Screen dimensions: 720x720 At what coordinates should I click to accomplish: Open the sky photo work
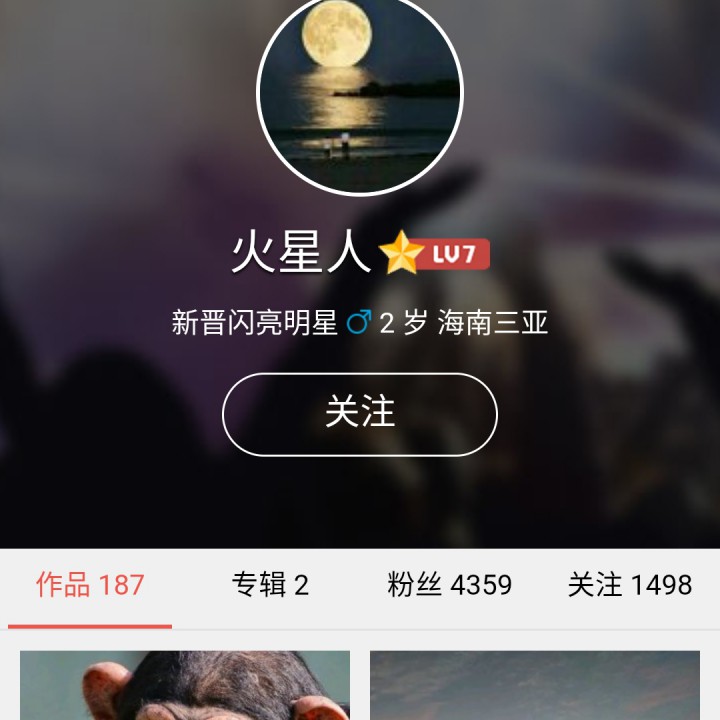tap(535, 687)
